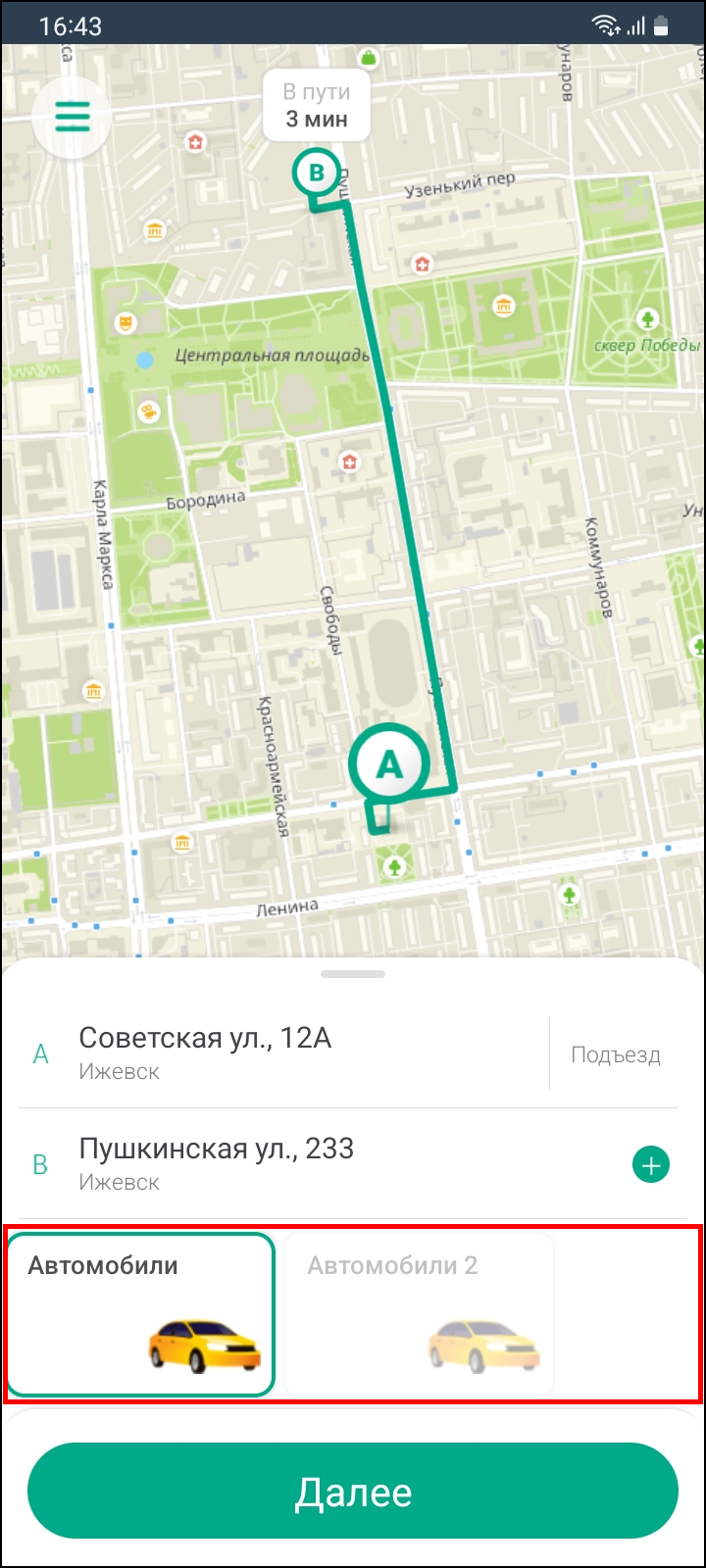Screen dimensions: 706x1568
Task: Tap the Подъезд entrance field
Action: [615, 1054]
